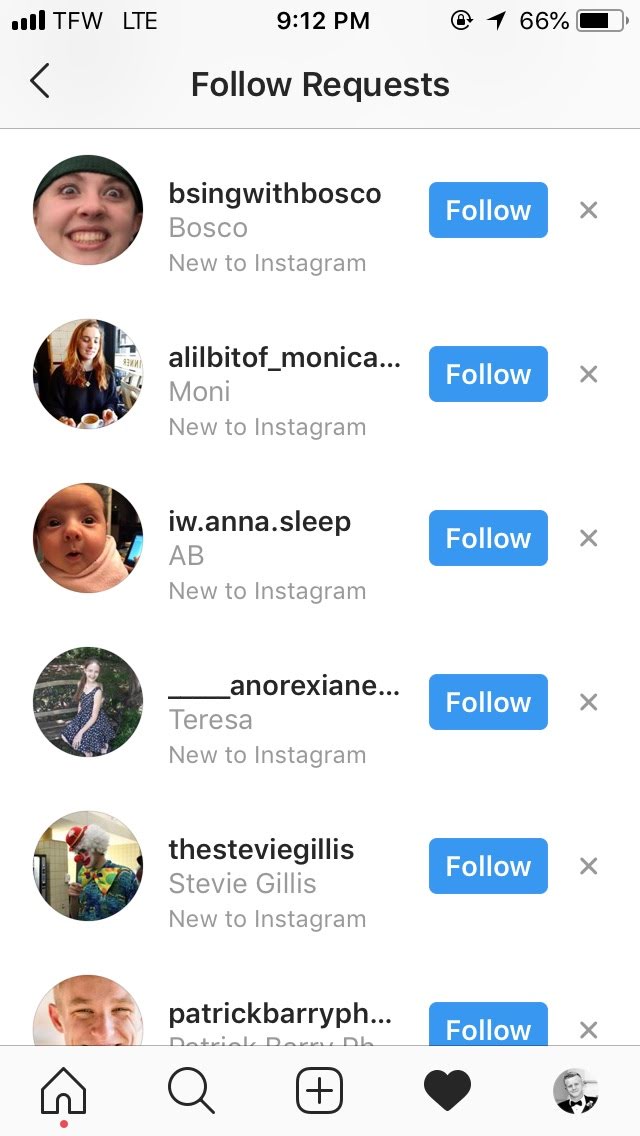
Task: Create a new post
Action: [x=319, y=1090]
